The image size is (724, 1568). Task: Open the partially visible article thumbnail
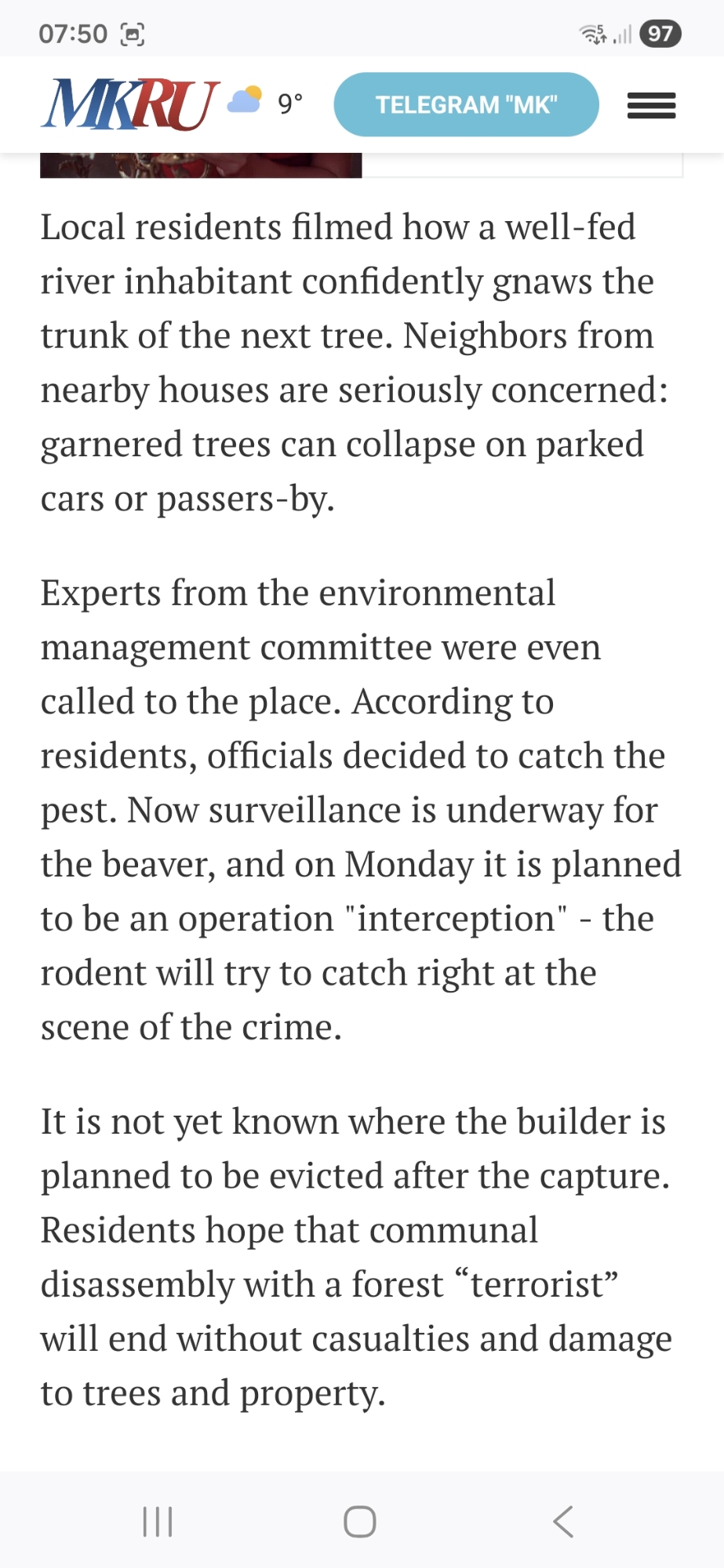(x=201, y=165)
